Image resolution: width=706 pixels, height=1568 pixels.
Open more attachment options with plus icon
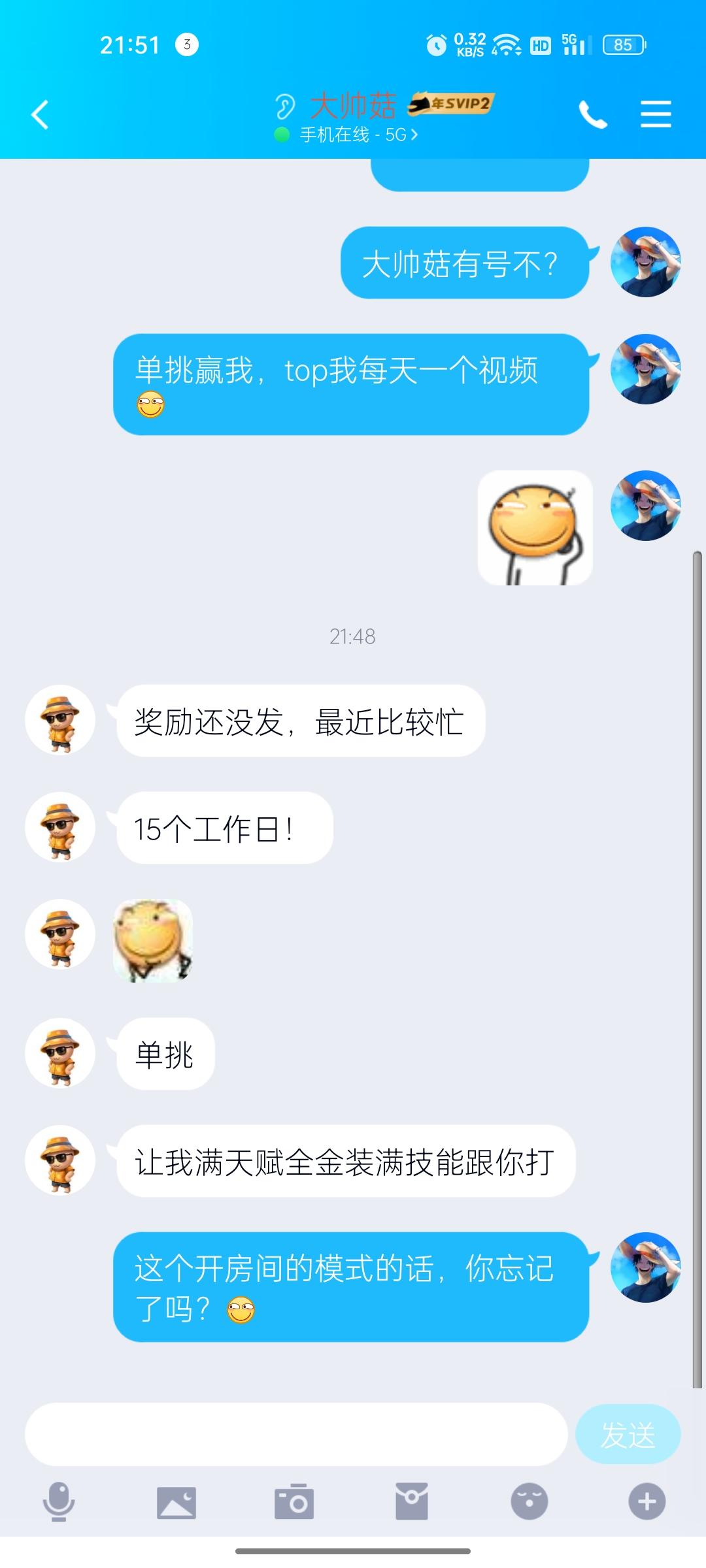647,1502
